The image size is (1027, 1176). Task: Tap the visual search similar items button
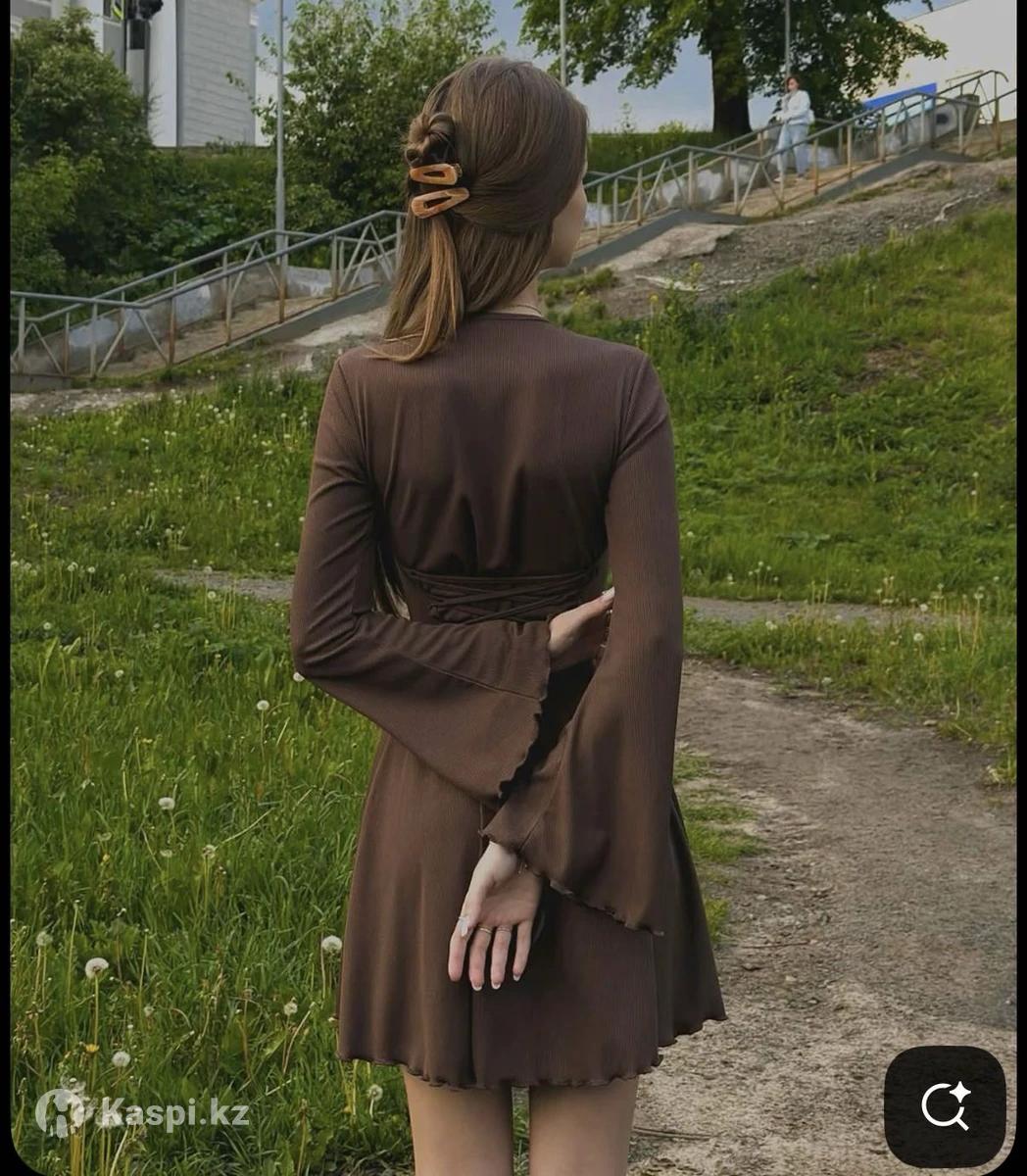coord(945,1105)
